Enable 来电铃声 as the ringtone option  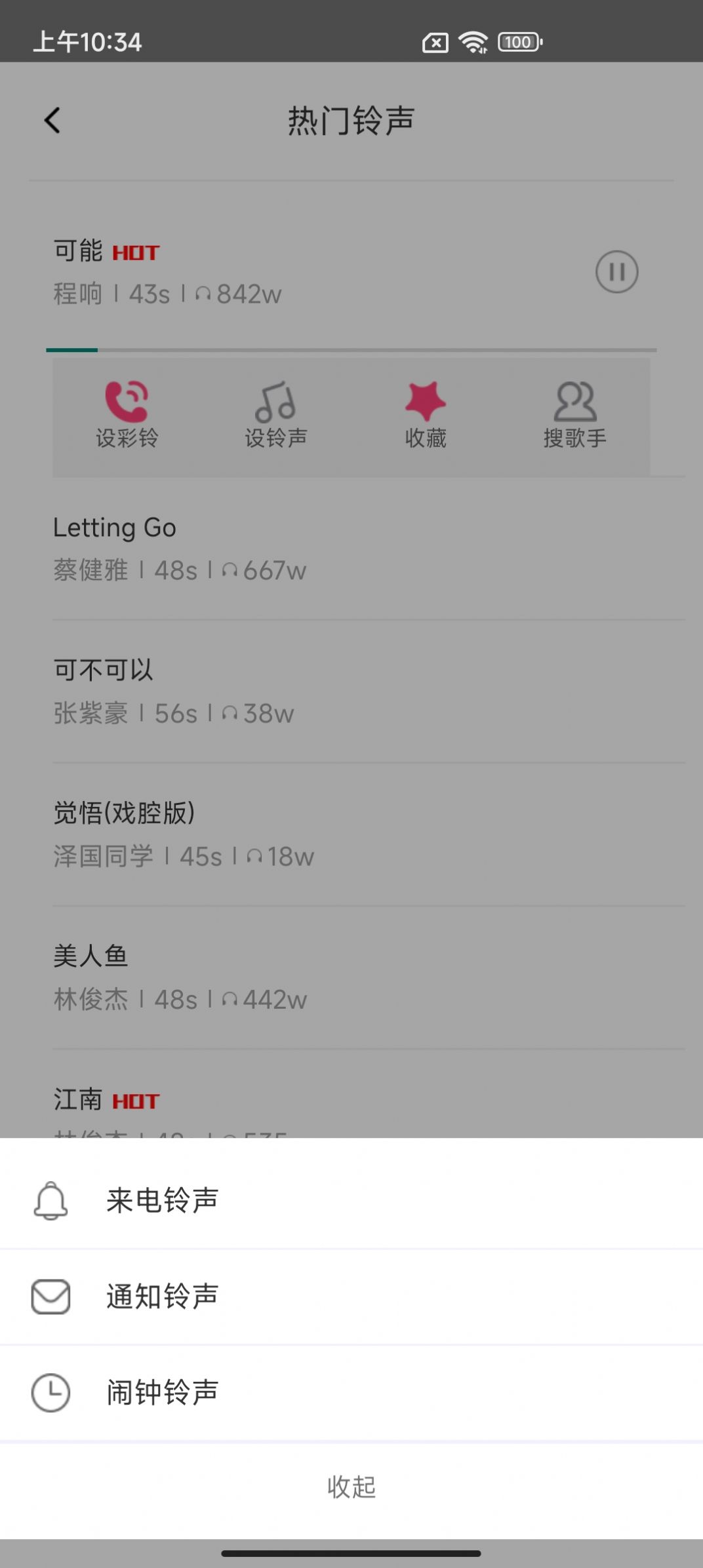(163, 1200)
